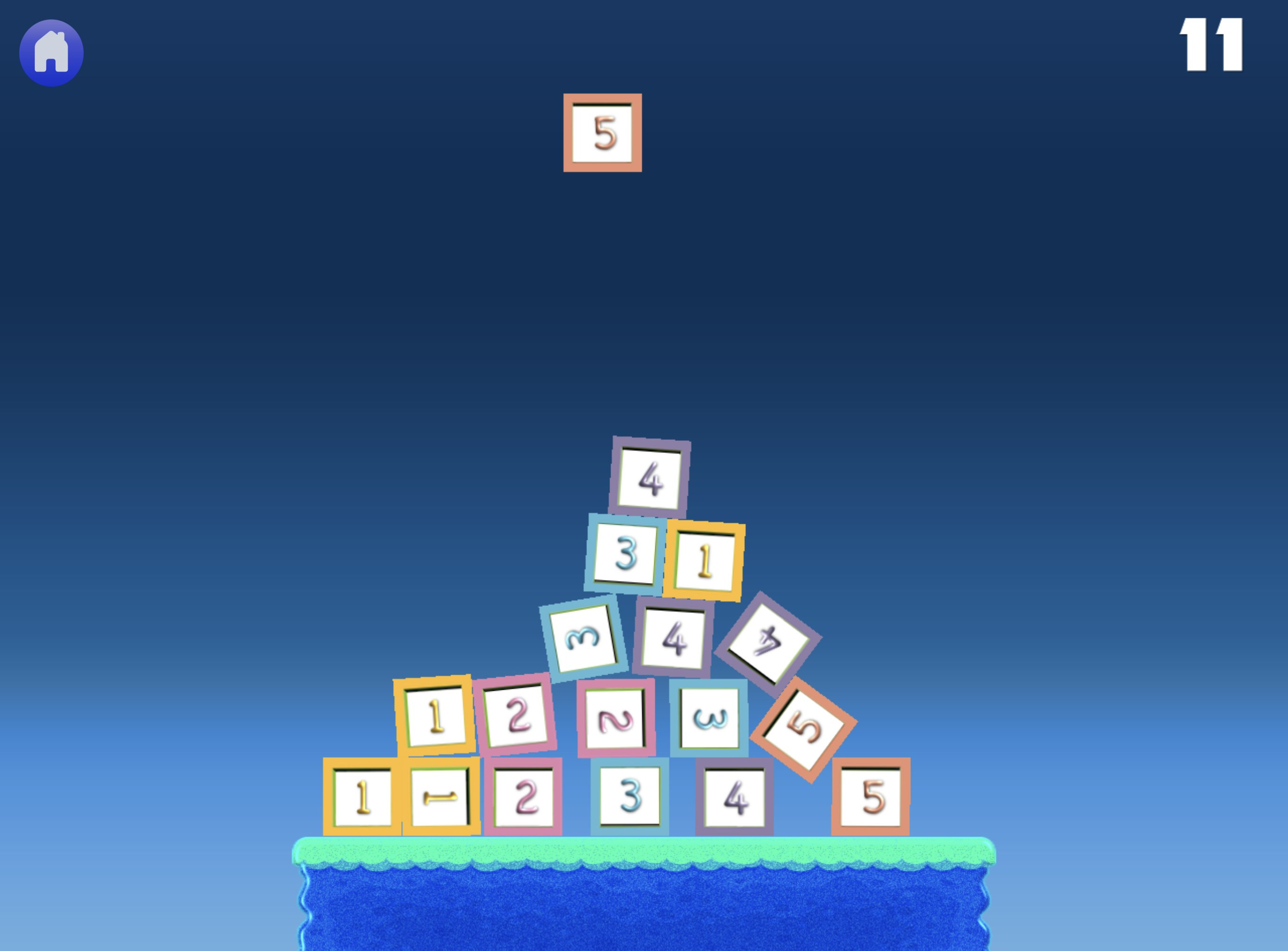Drop the hovering number 5 block

point(602,133)
